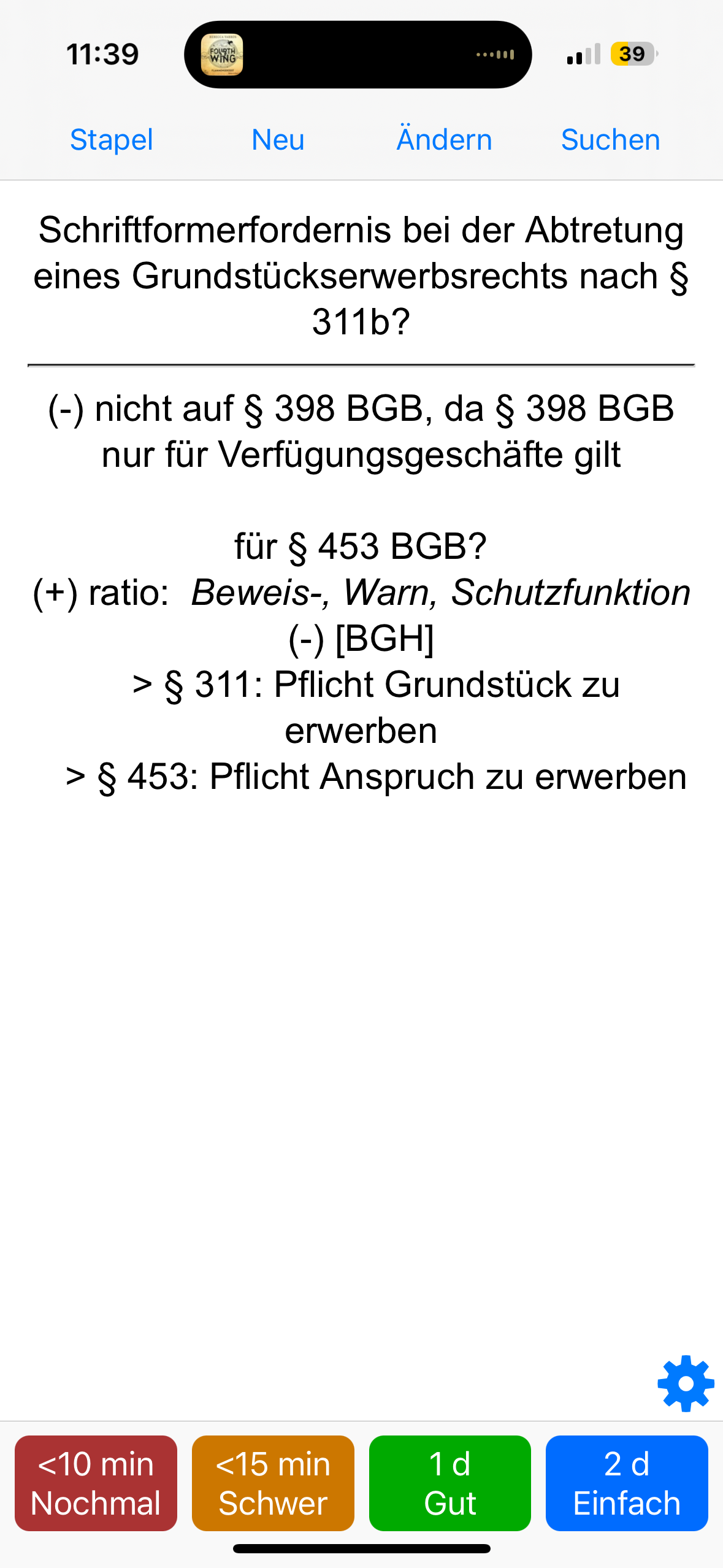This screenshot has width=723, height=1568.
Task: Create a new card with Neu
Action: click(278, 140)
